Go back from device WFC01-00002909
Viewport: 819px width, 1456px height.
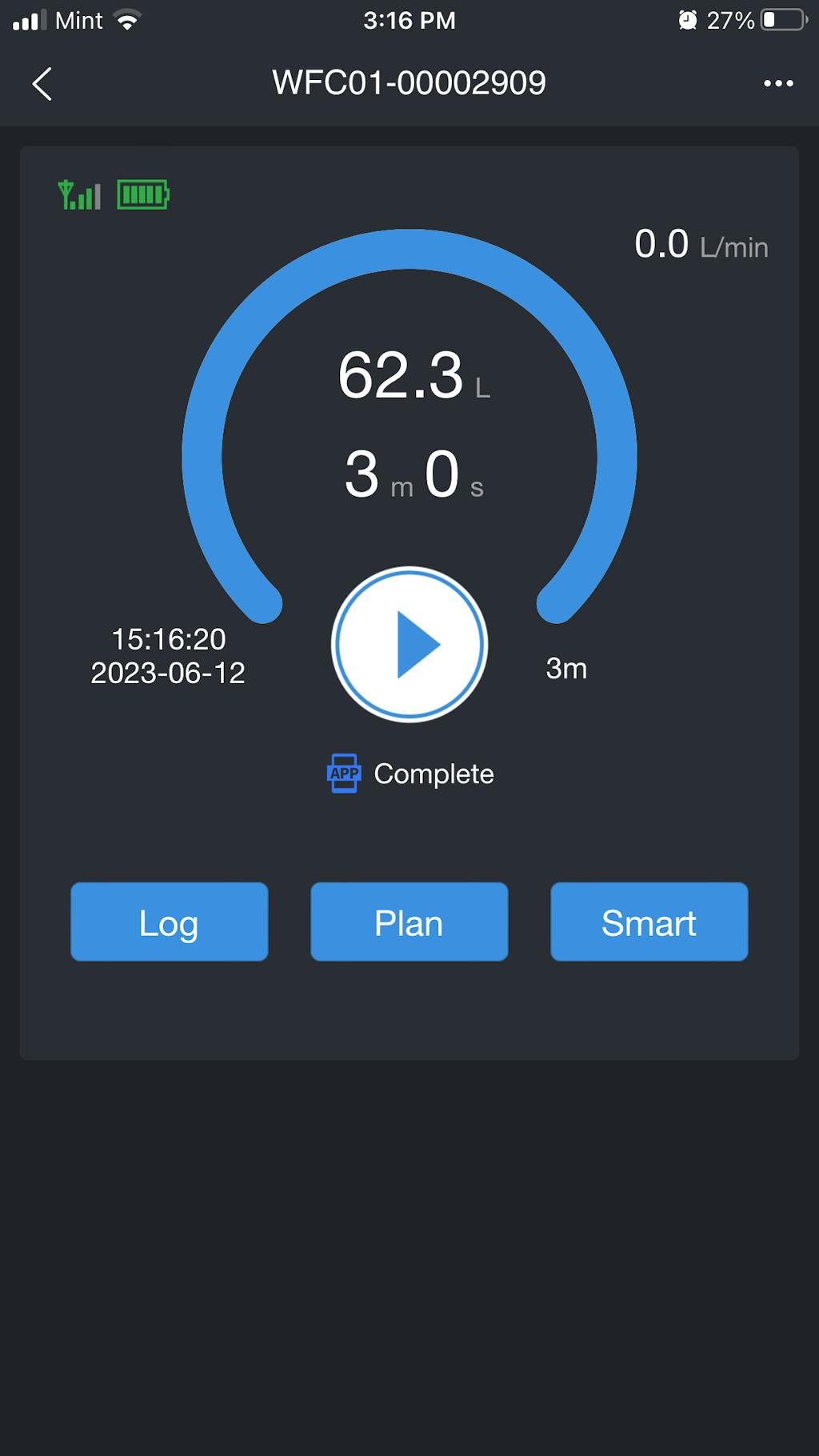tap(42, 84)
